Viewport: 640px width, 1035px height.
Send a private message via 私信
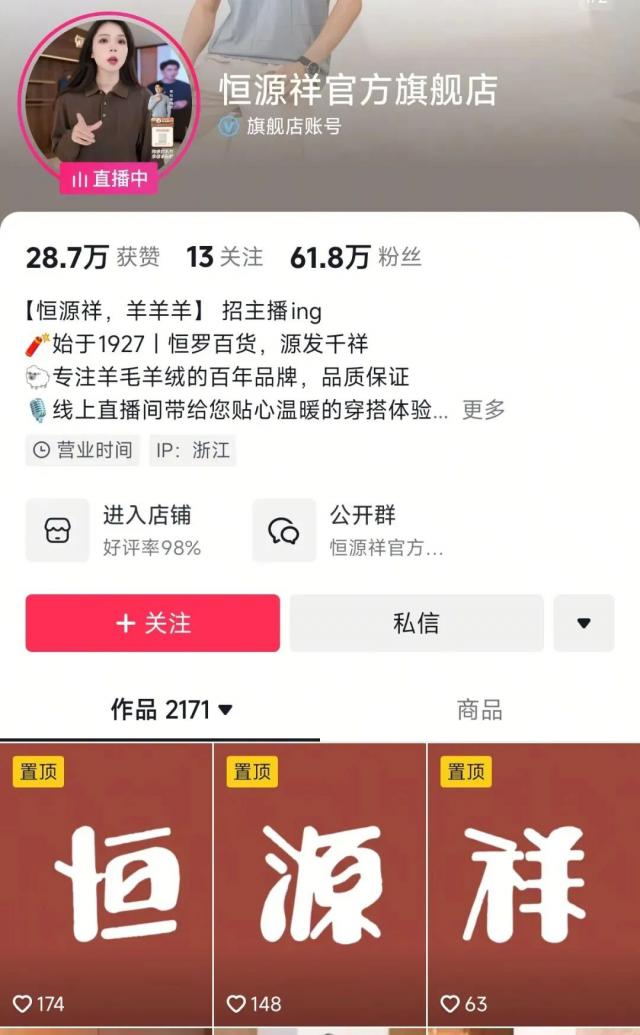pyautogui.click(x=416, y=623)
